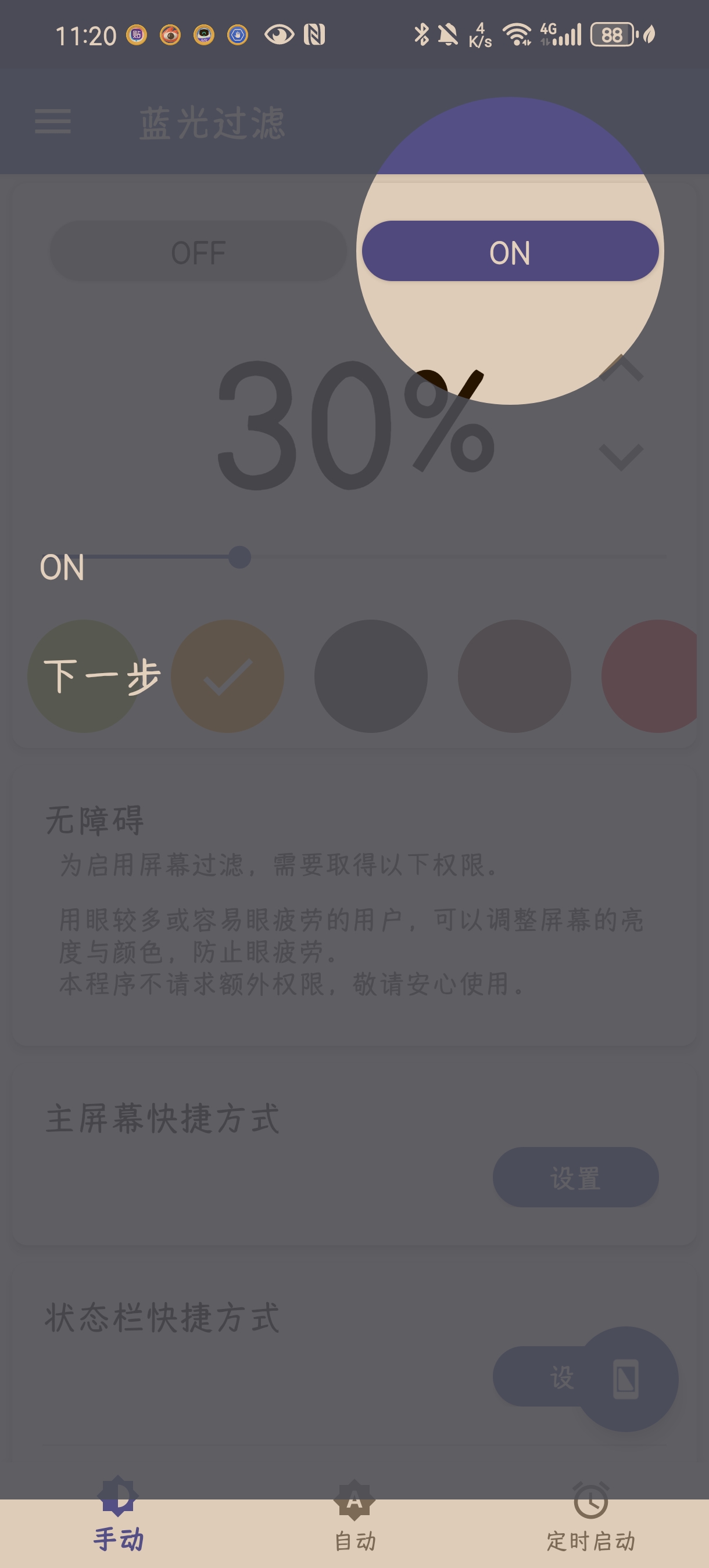
Task: Tap the floating screen filter button
Action: click(x=626, y=1379)
